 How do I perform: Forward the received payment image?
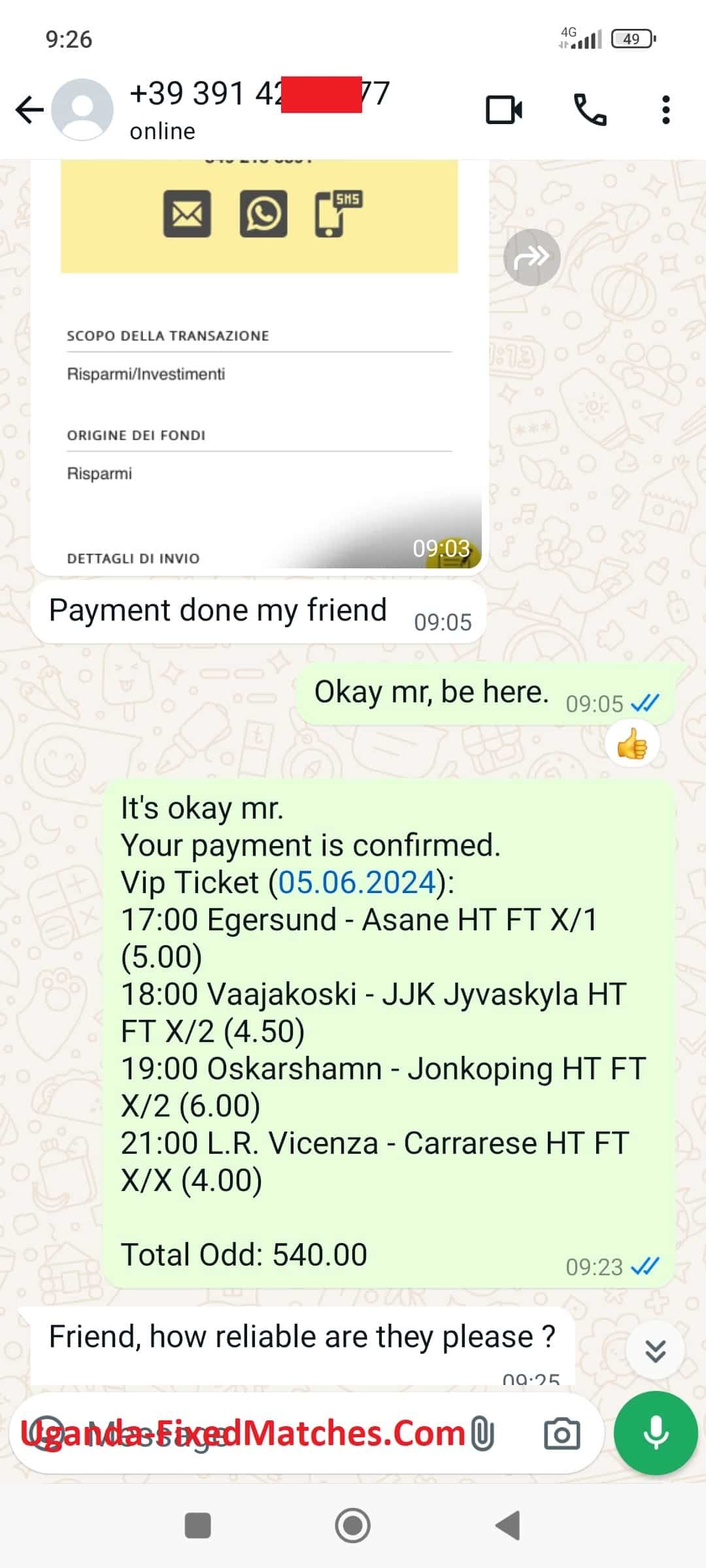tap(531, 257)
